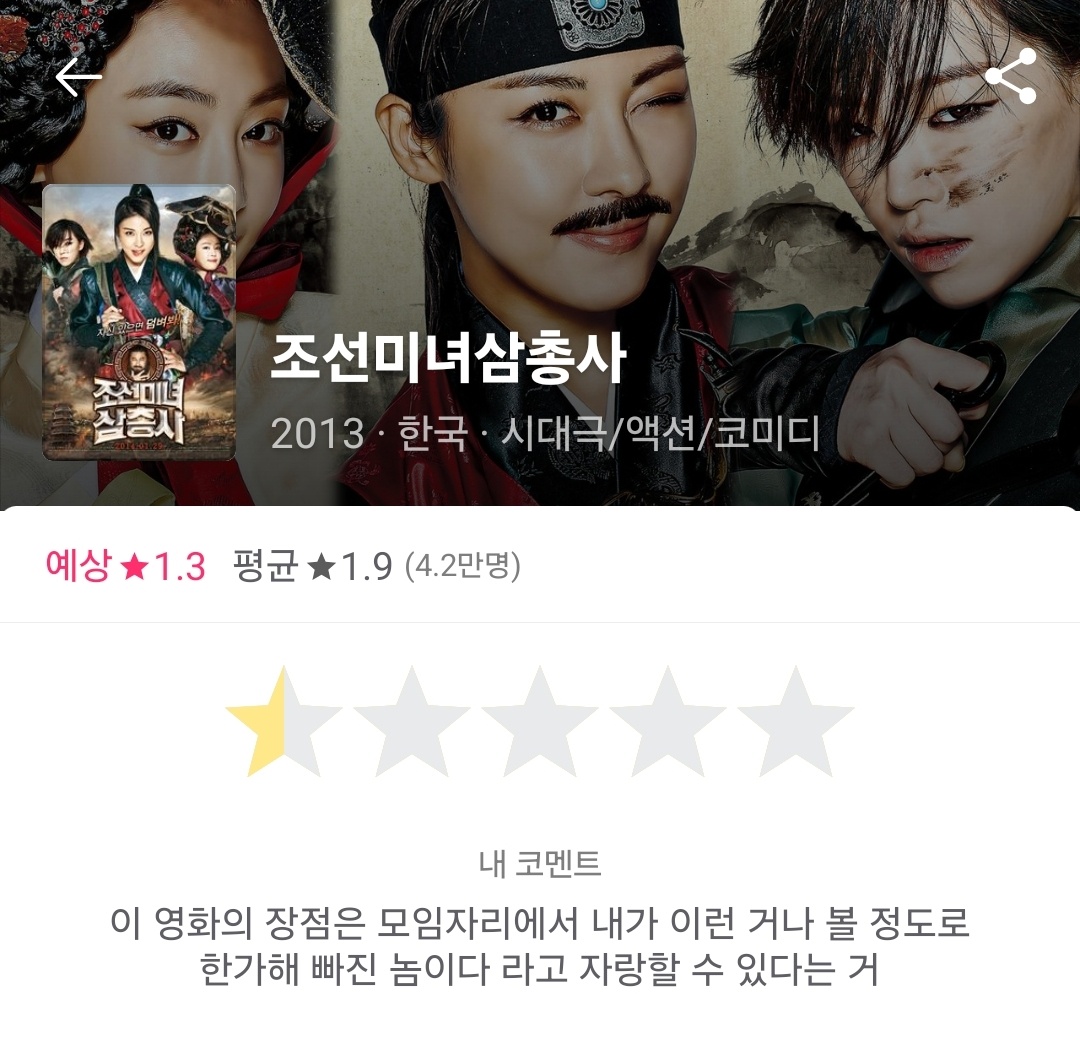Viewport: 1080px width, 1040px height.
Task: Open my comment about the movie
Action: pos(540,945)
